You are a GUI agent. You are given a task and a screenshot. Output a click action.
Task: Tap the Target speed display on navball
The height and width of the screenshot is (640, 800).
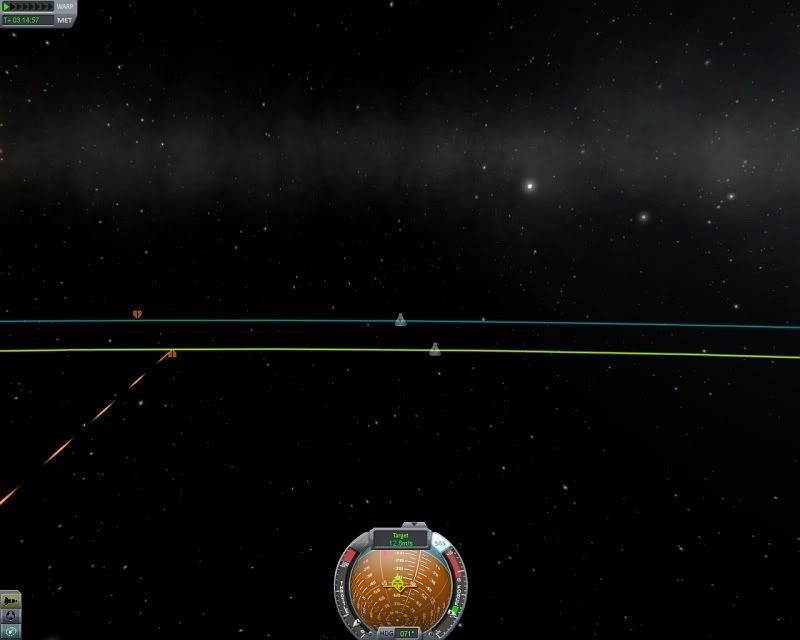click(x=400, y=540)
